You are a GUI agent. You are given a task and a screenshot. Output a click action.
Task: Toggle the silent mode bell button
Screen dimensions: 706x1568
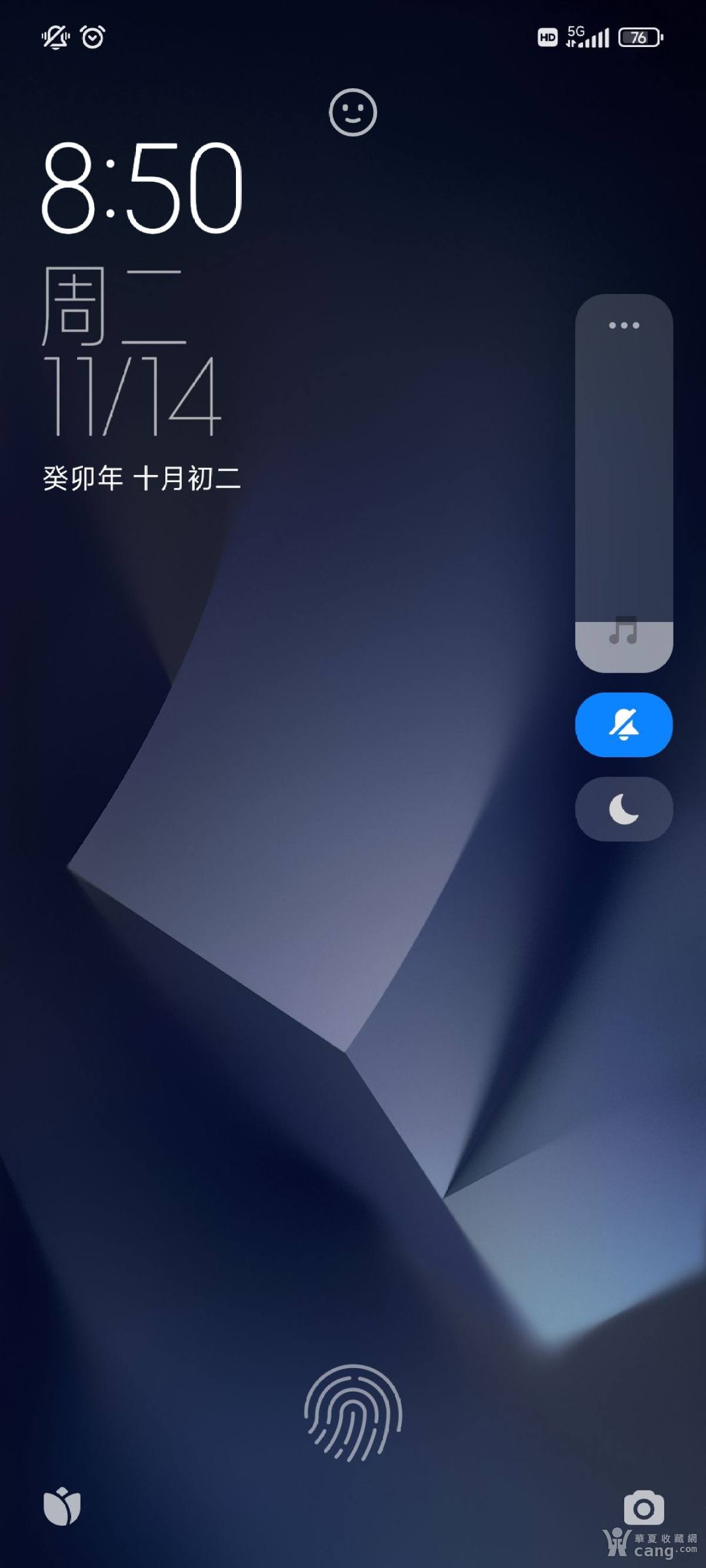click(624, 724)
